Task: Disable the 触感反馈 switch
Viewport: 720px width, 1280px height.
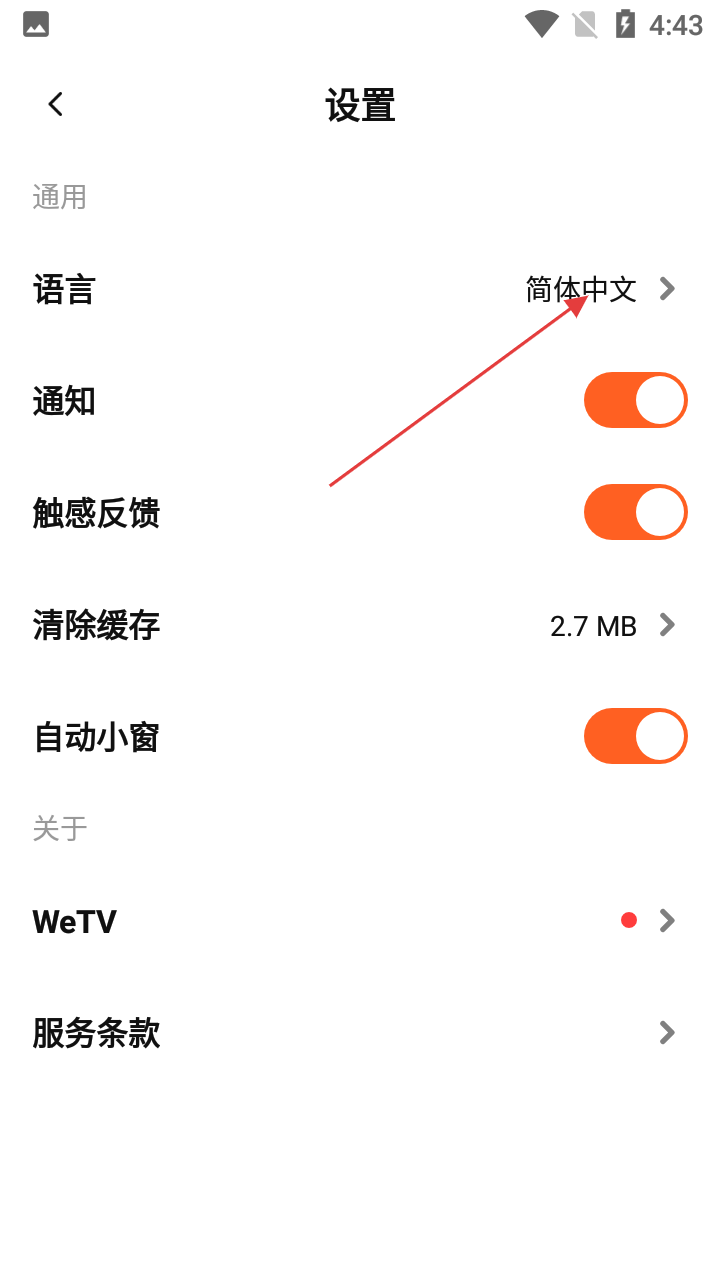Action: point(635,513)
